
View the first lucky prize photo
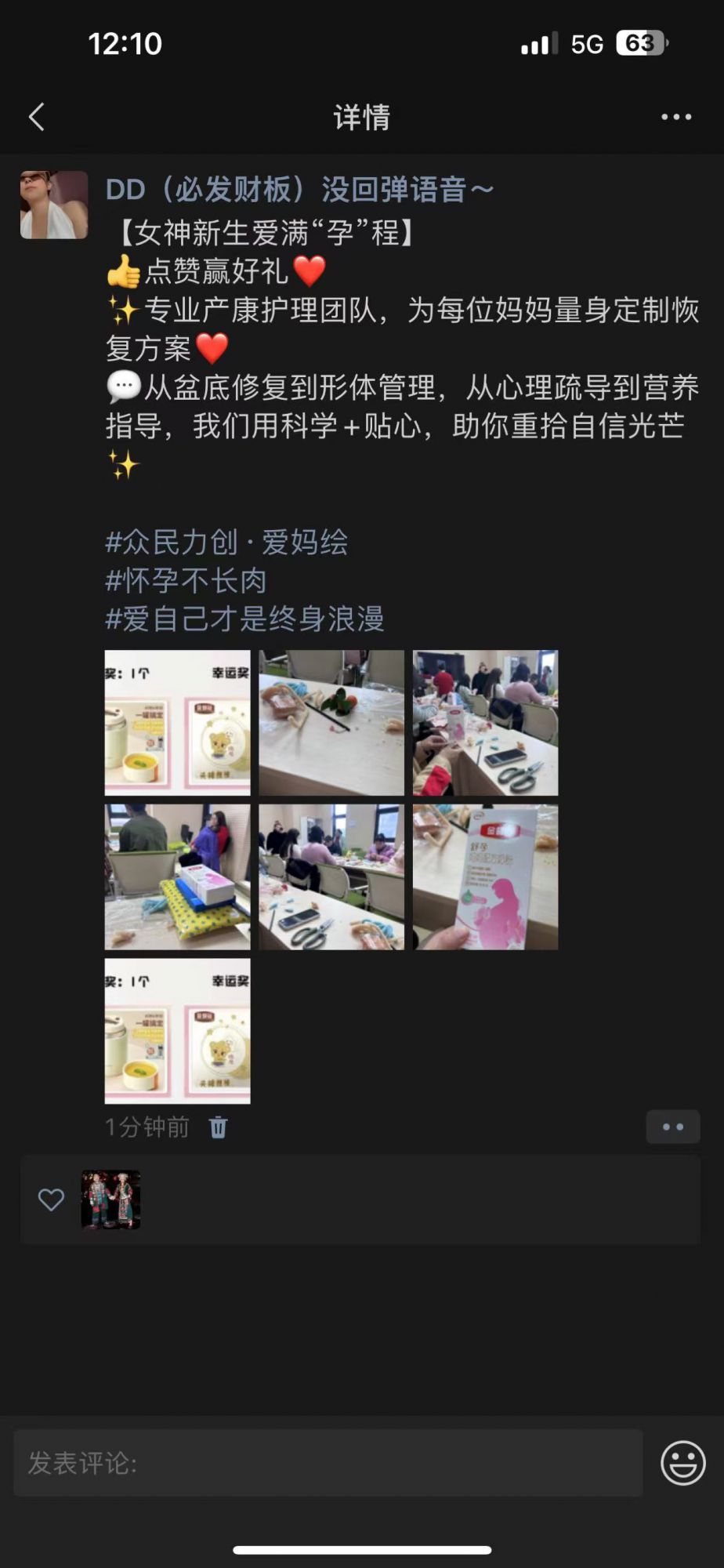pyautogui.click(x=178, y=723)
